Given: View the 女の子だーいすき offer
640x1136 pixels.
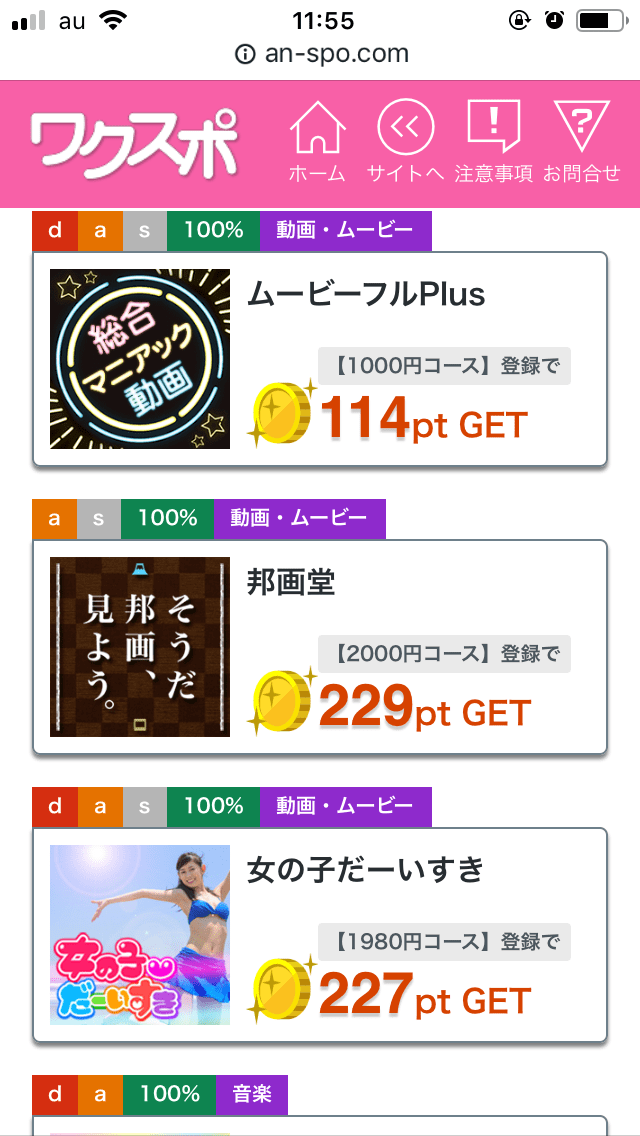Looking at the screenshot, I should (x=320, y=935).
